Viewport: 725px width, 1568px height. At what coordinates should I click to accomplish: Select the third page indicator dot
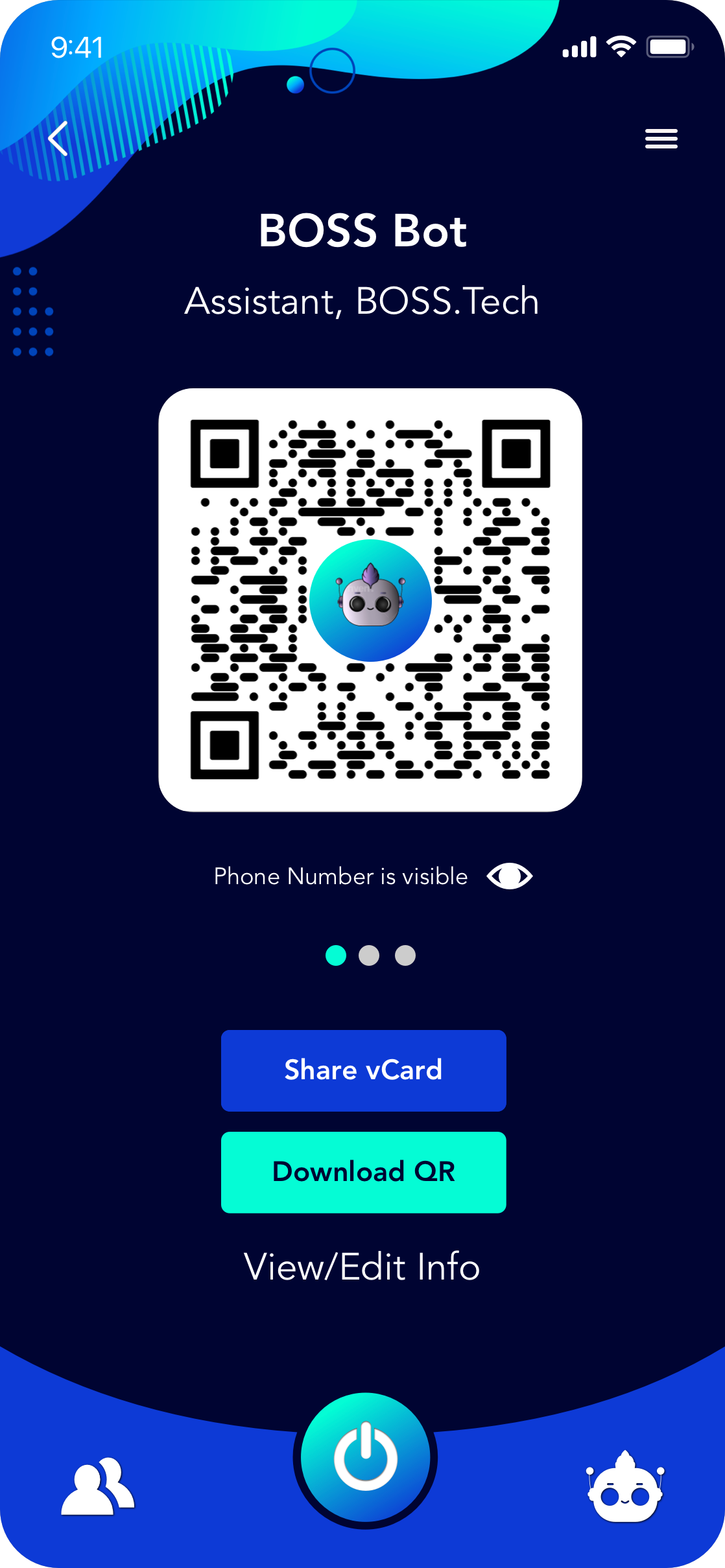point(405,955)
